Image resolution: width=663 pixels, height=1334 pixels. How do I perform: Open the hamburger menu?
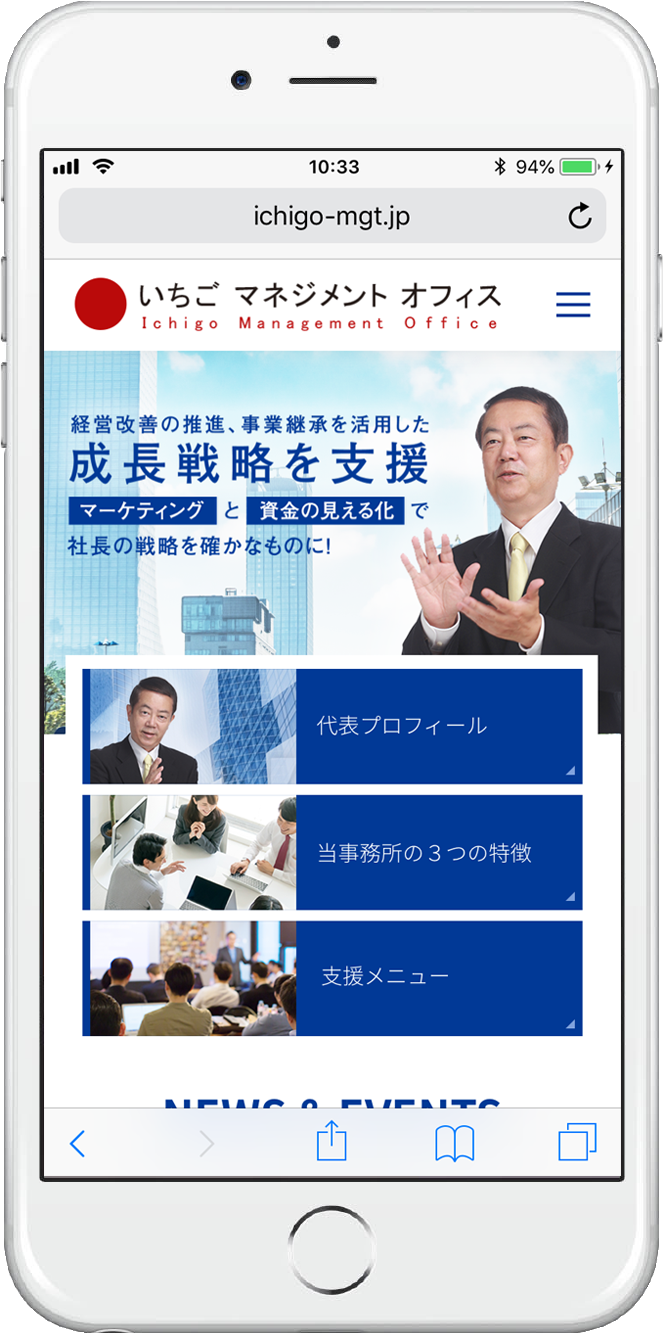pos(573,305)
